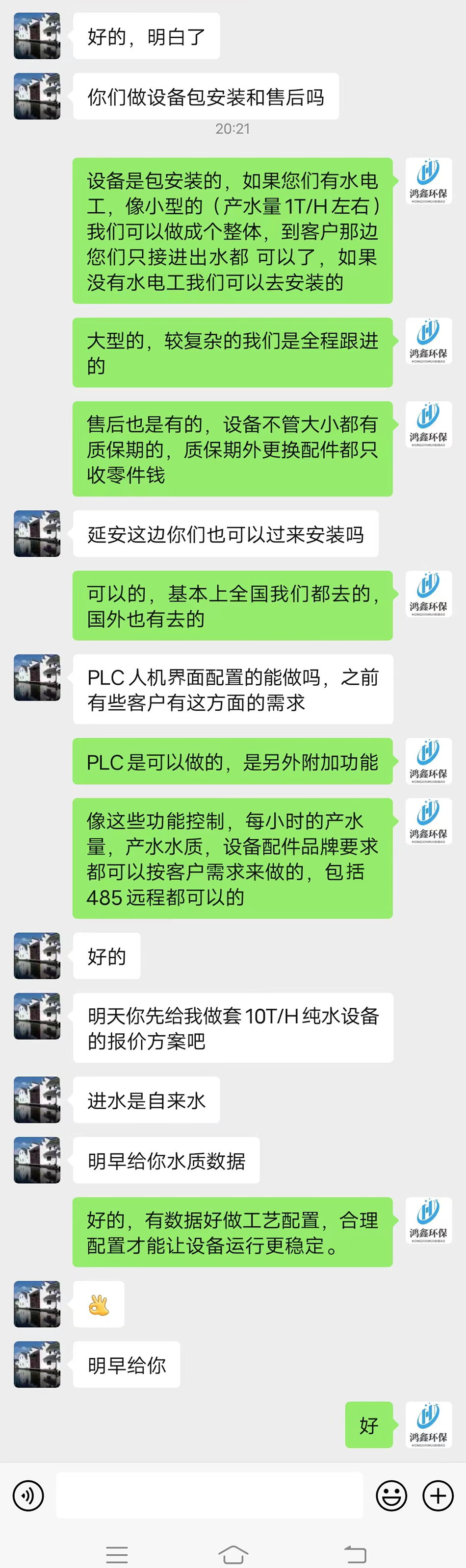Switch to voice message input

28,1495
